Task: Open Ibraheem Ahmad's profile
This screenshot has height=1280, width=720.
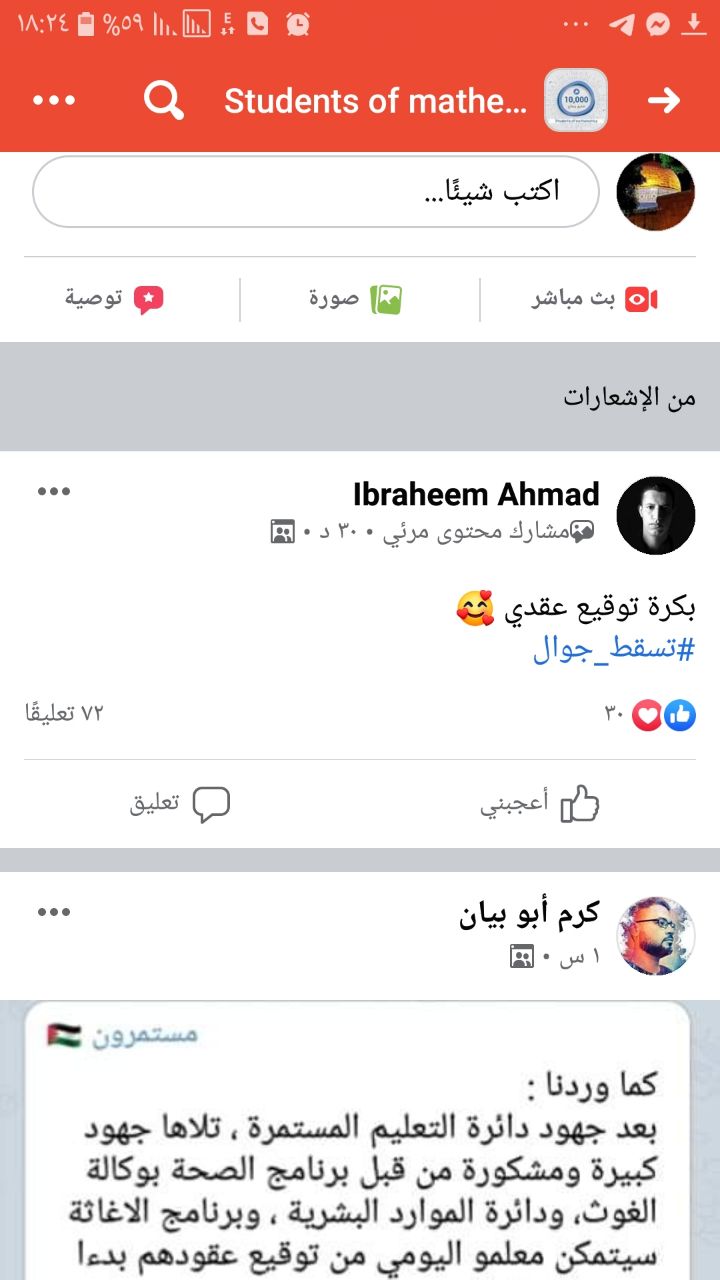Action: [476, 494]
